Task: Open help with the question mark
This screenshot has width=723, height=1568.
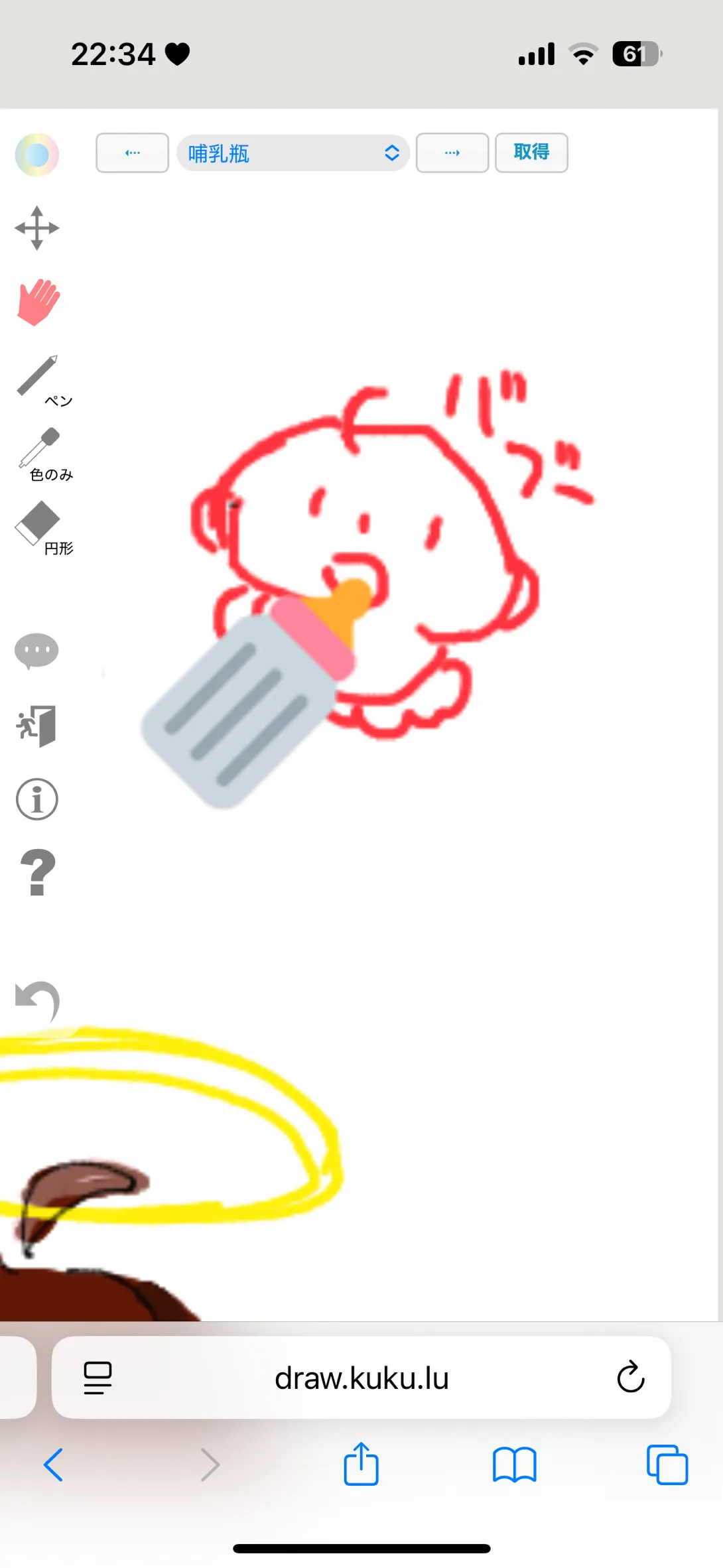Action: click(38, 873)
